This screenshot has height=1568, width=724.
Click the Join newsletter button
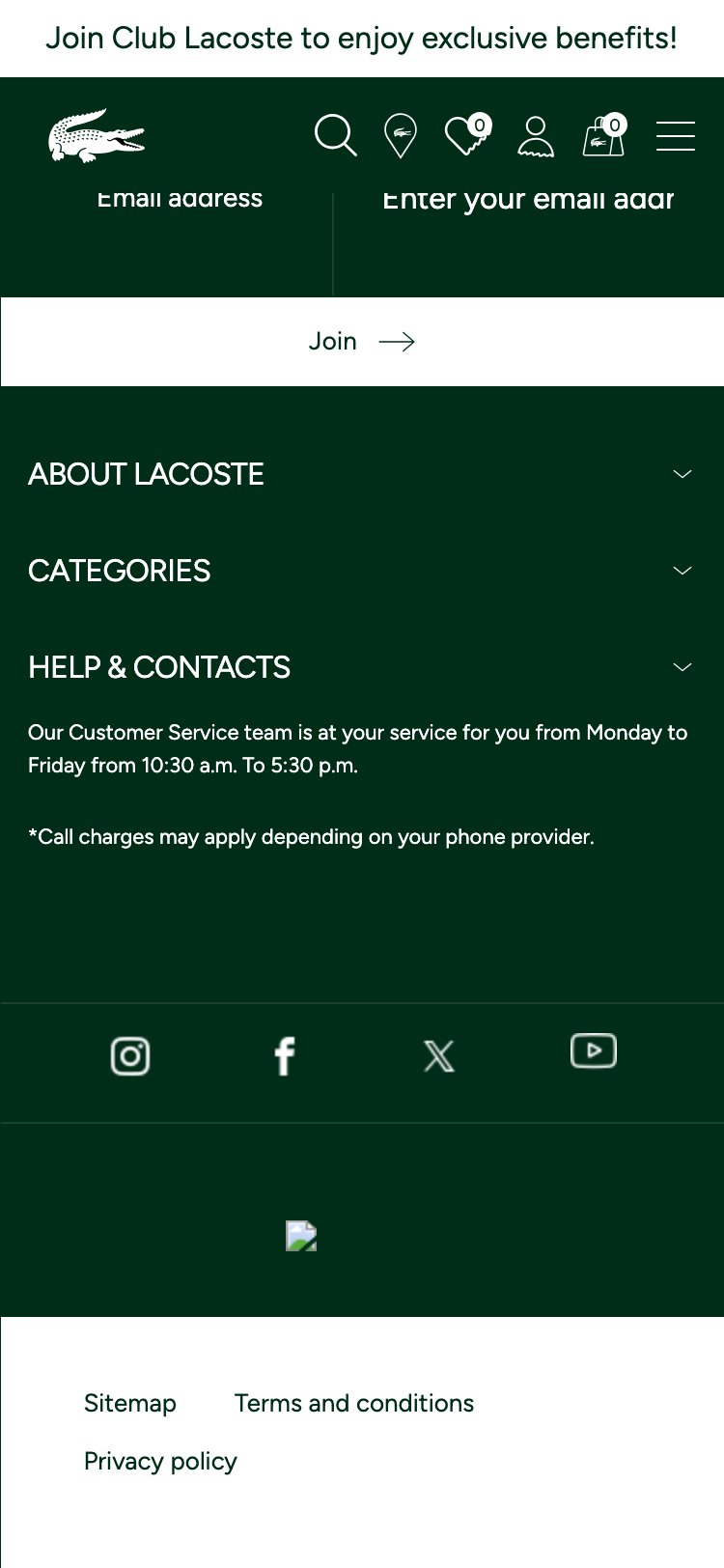point(362,341)
